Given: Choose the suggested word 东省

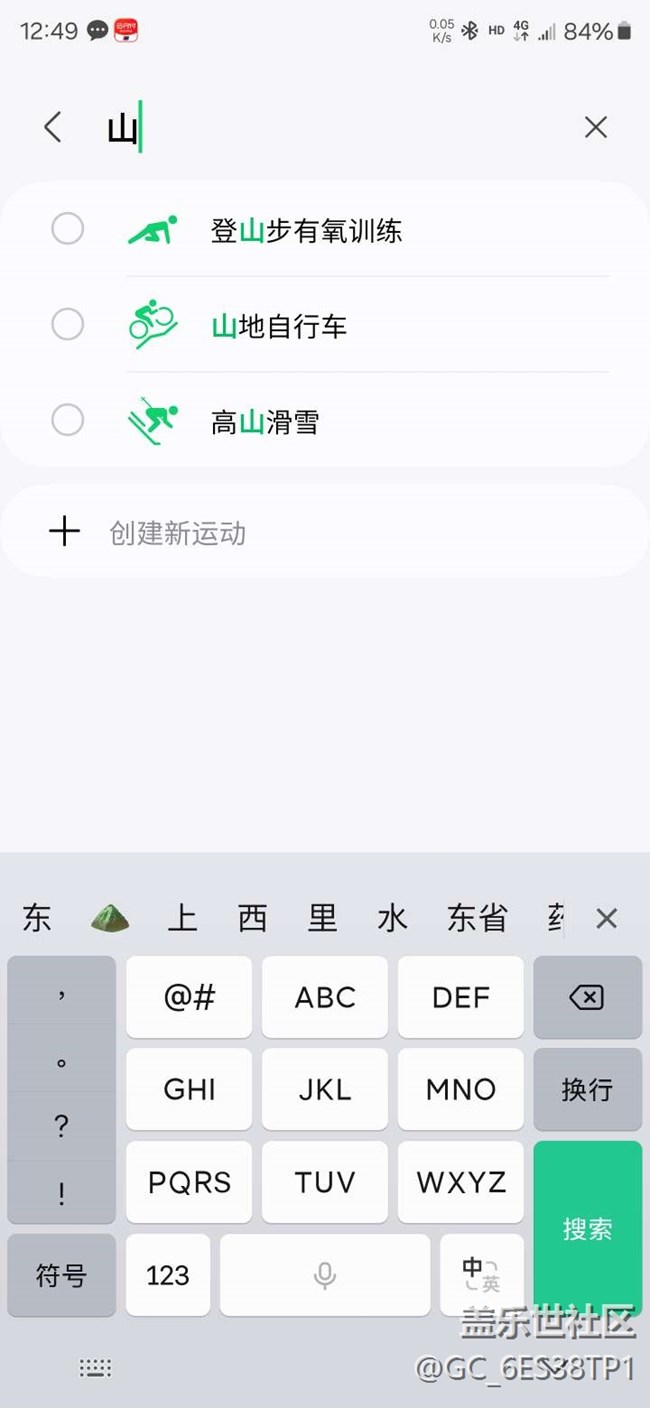Looking at the screenshot, I should point(477,918).
